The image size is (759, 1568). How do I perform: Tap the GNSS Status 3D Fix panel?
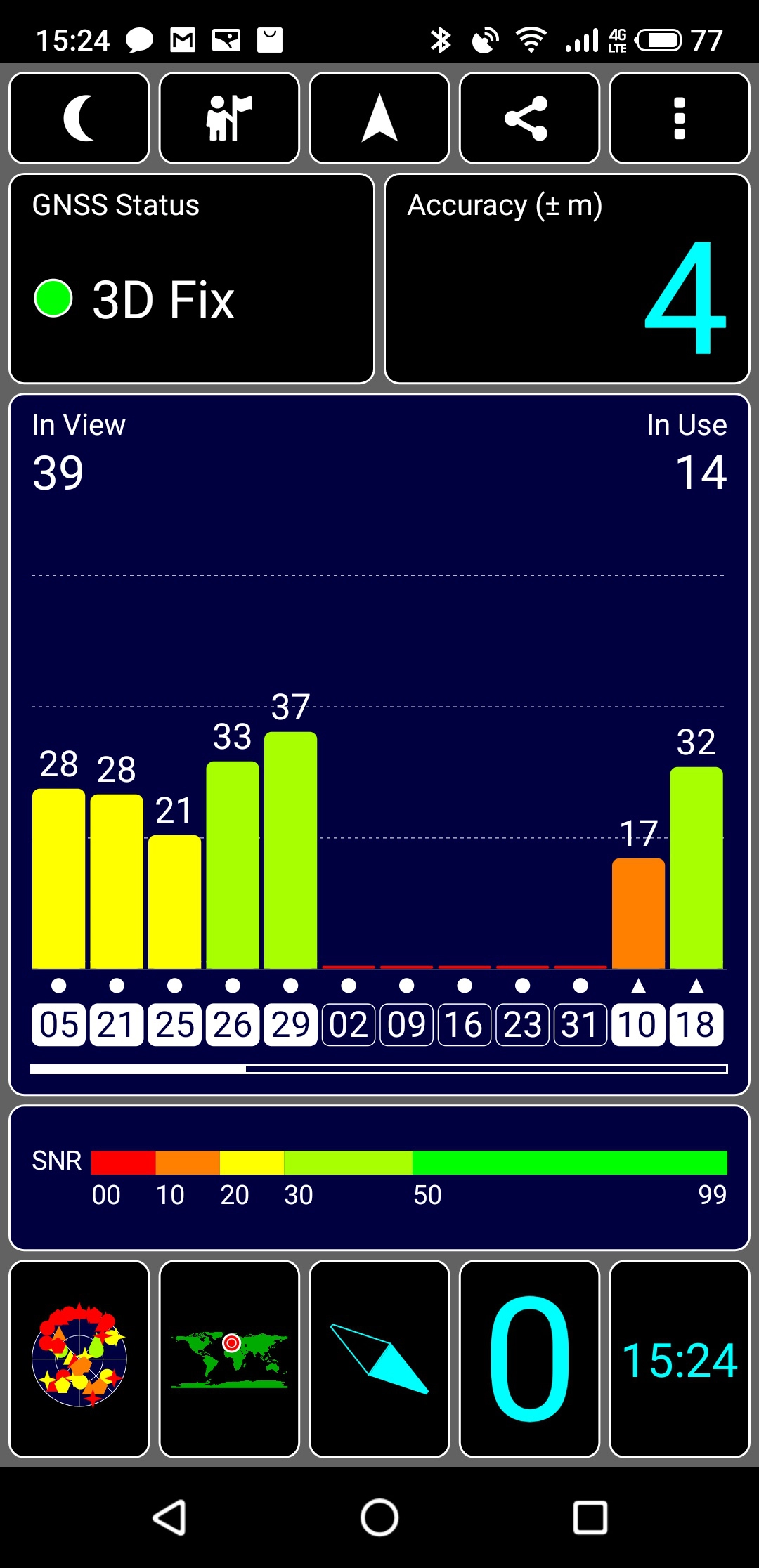[x=192, y=279]
